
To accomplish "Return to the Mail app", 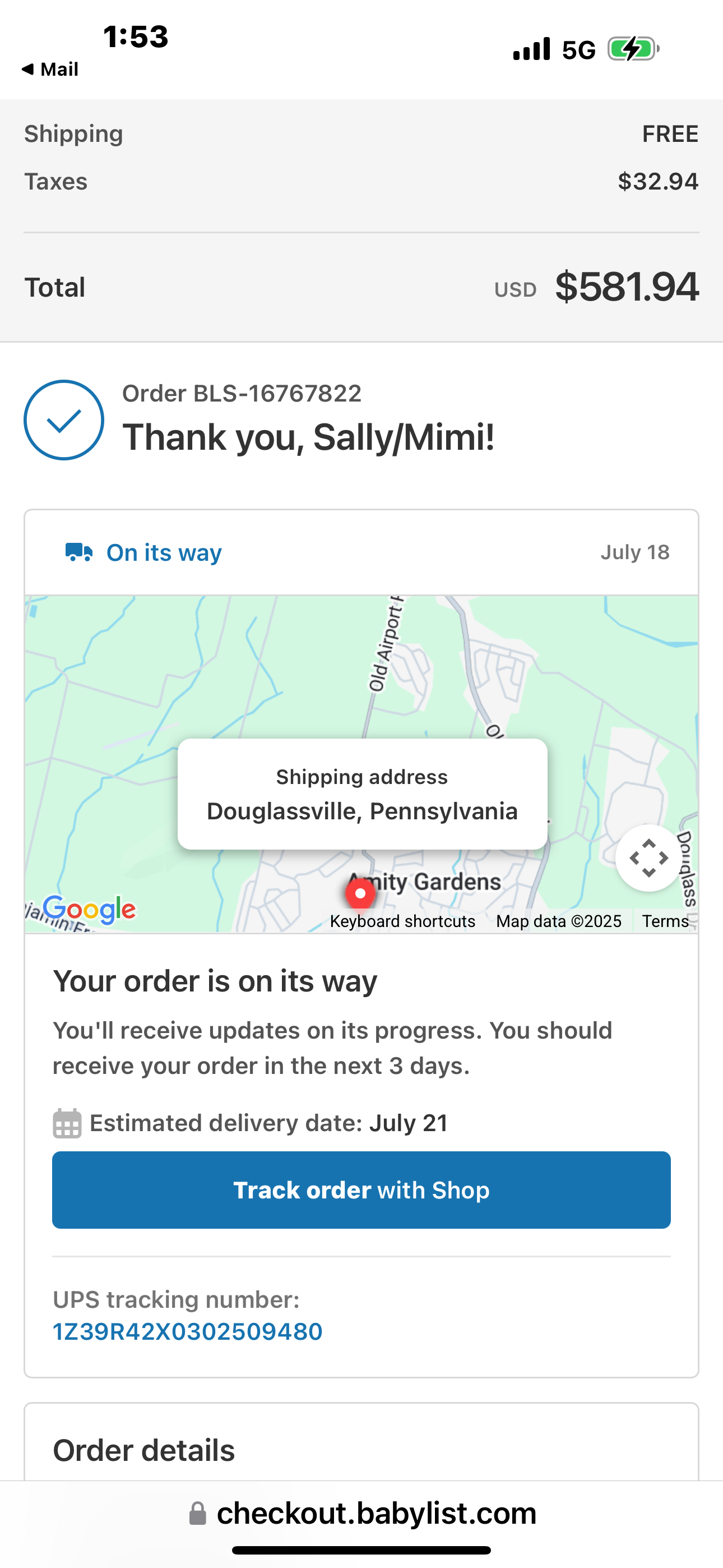I will 50,70.
